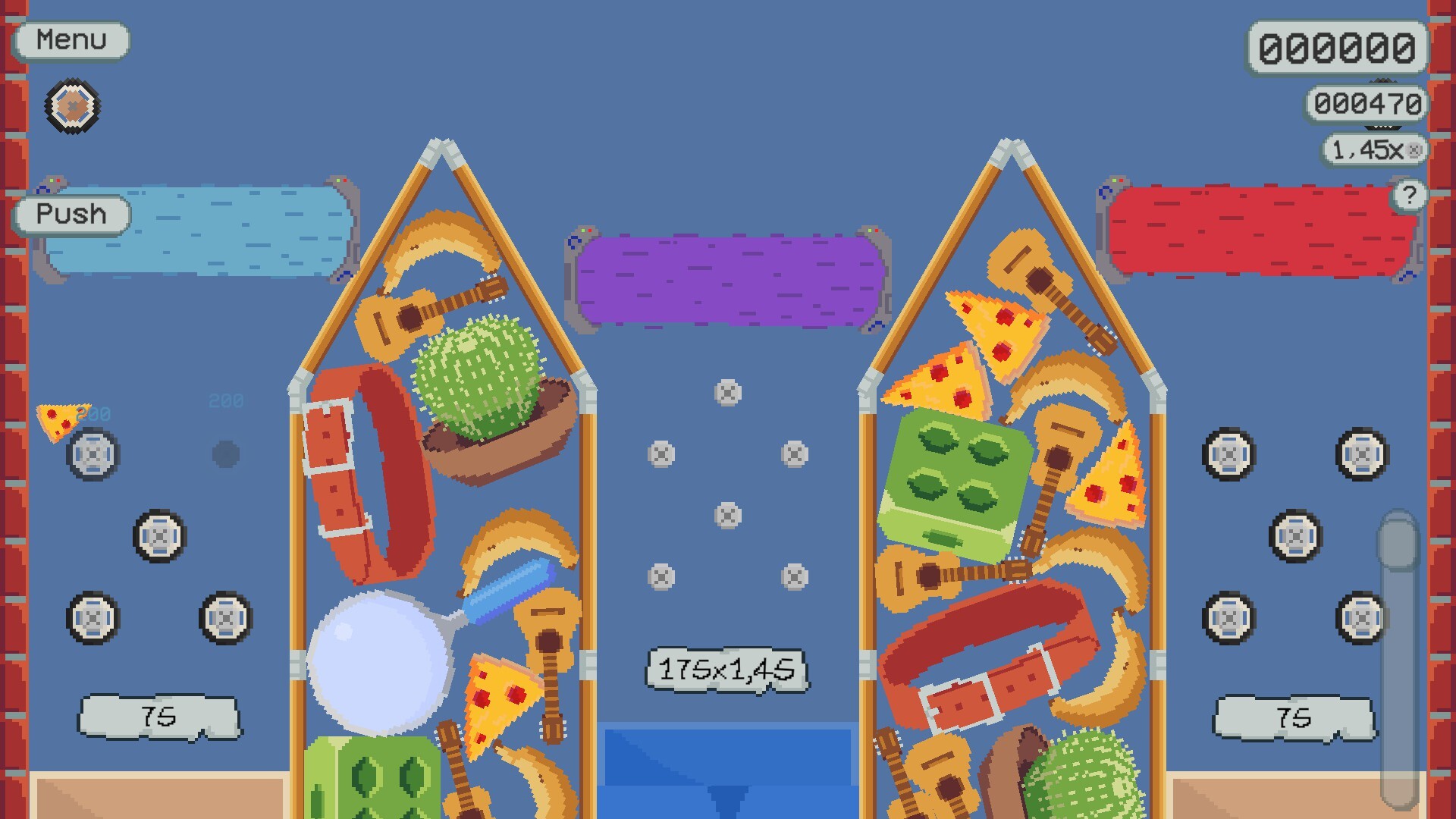The image size is (1456, 819).
Task: Open the question mark help button
Action: coord(1408,196)
